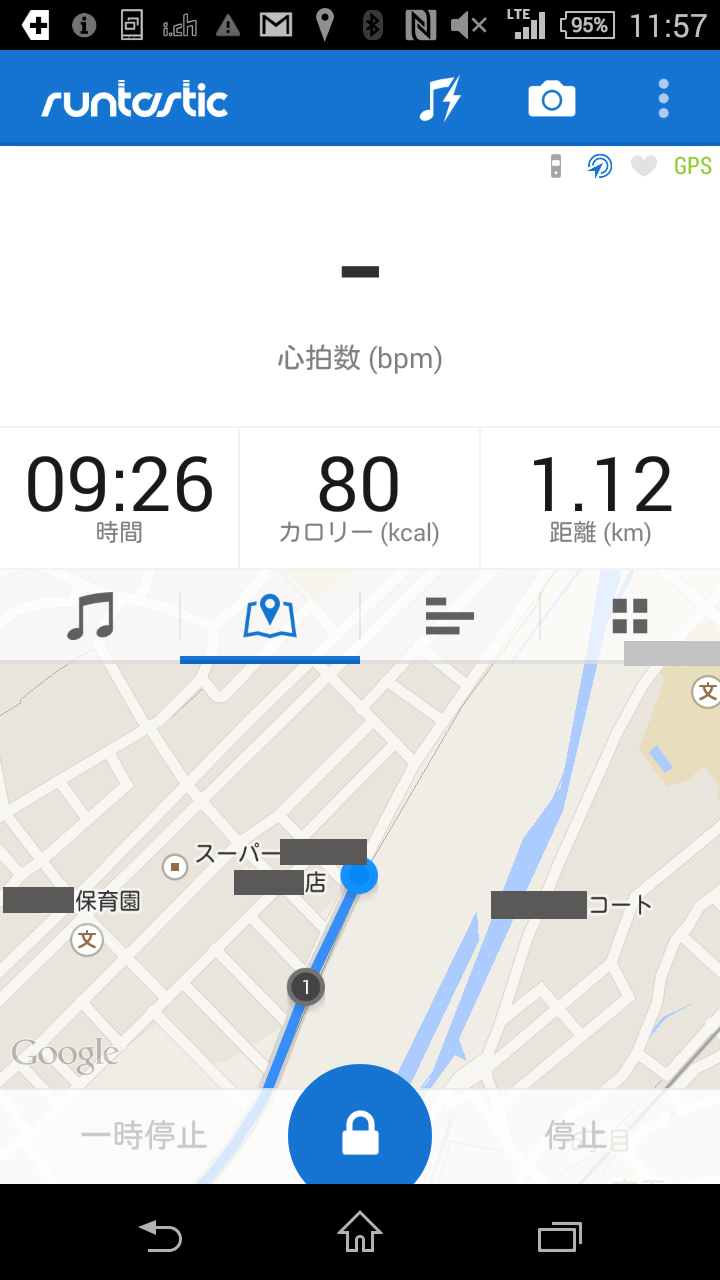This screenshot has height=1280, width=720.
Task: Tap the lock button to unlock controls
Action: coord(360,1135)
